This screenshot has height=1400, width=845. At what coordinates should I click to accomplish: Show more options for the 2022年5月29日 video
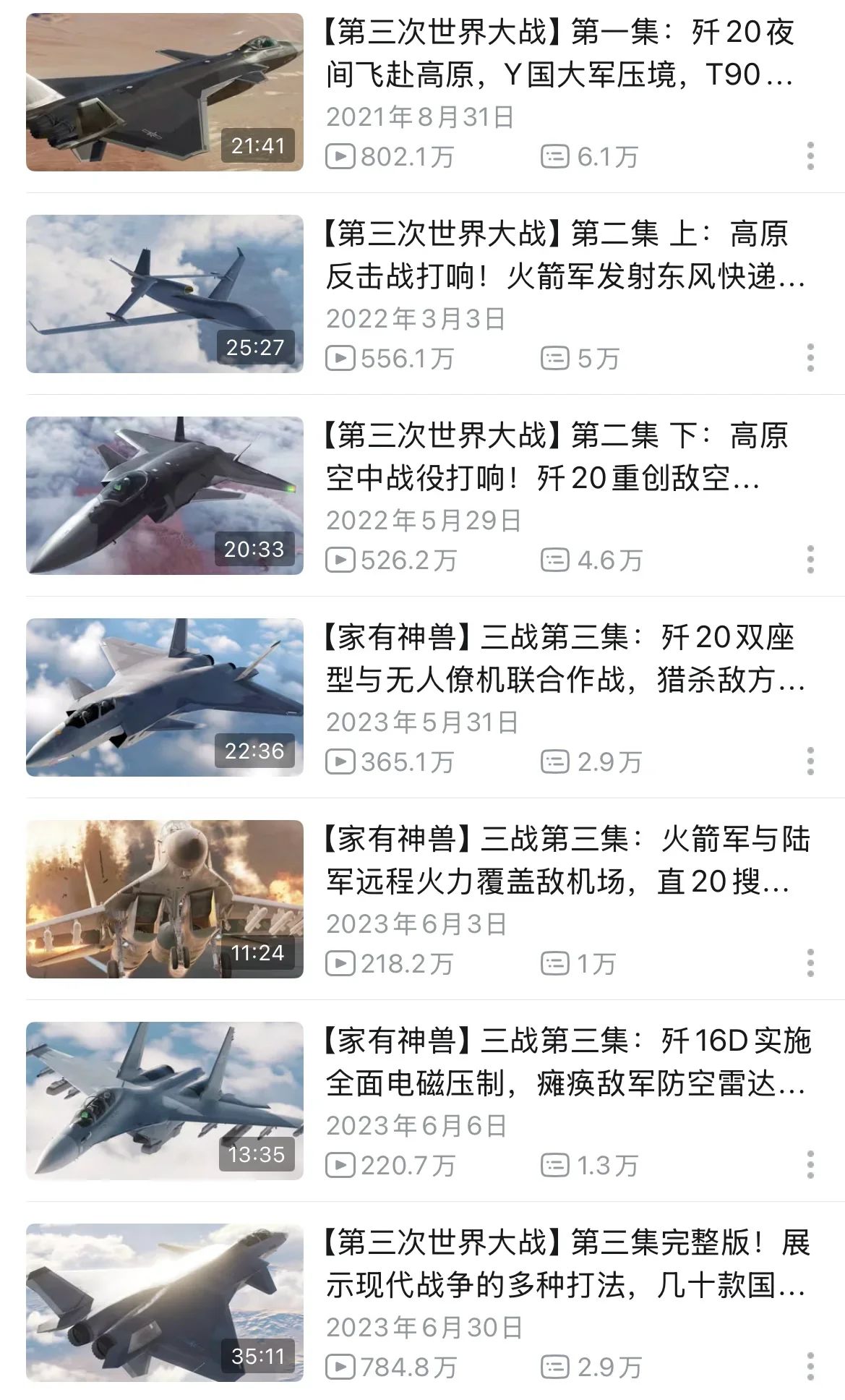coord(810,560)
